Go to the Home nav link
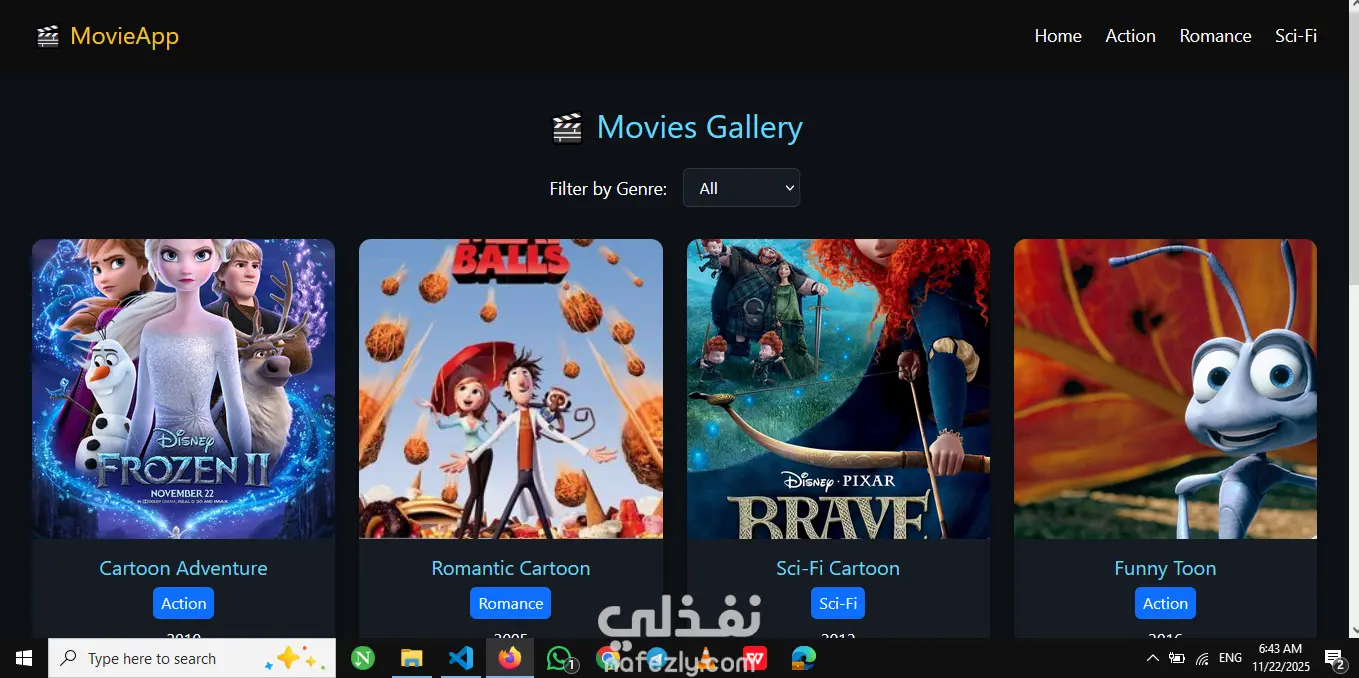The width and height of the screenshot is (1359, 678). [x=1057, y=36]
